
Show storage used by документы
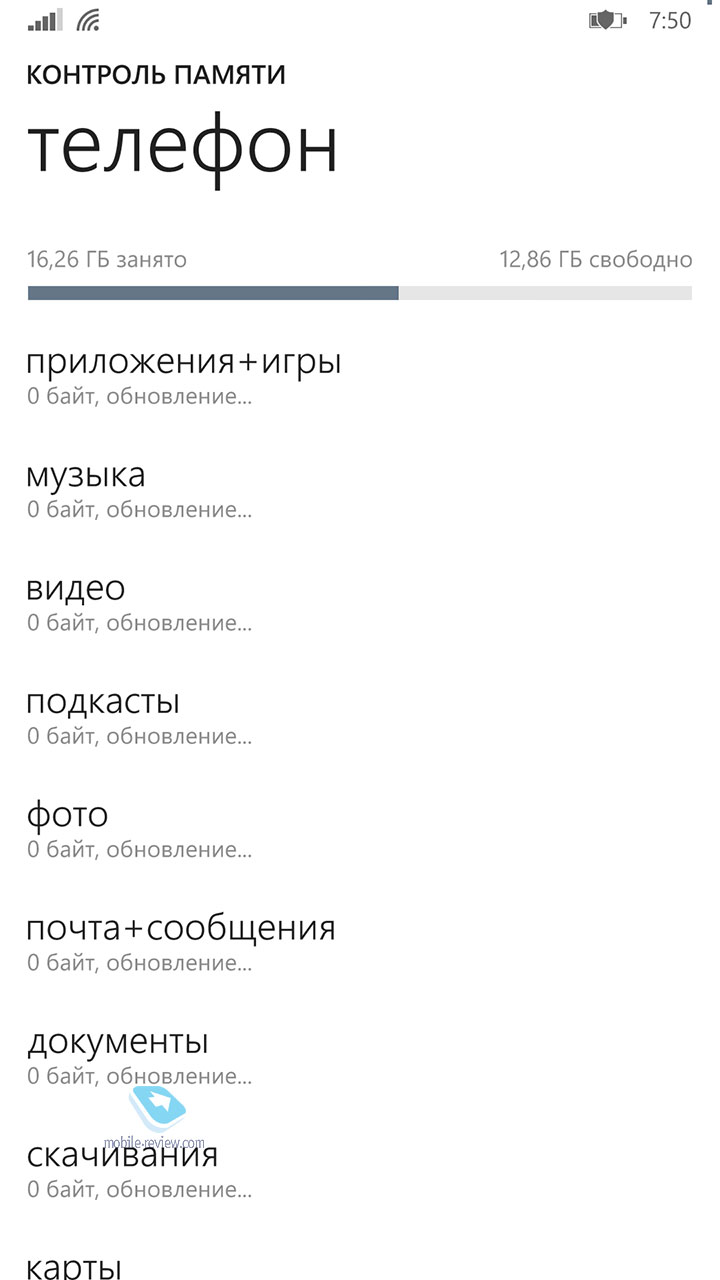pyautogui.click(x=360, y=1057)
